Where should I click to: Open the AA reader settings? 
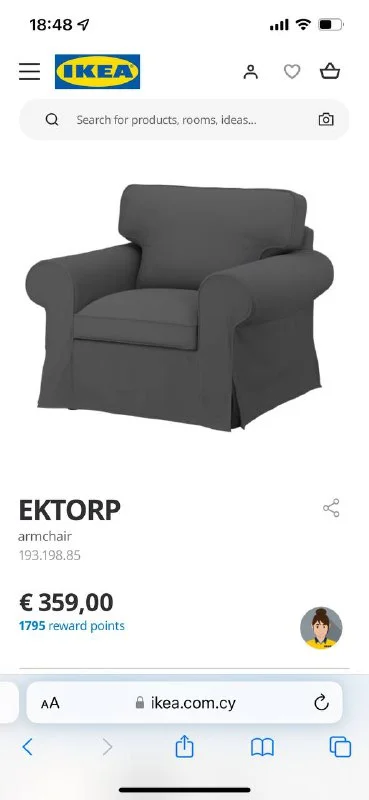(50, 704)
